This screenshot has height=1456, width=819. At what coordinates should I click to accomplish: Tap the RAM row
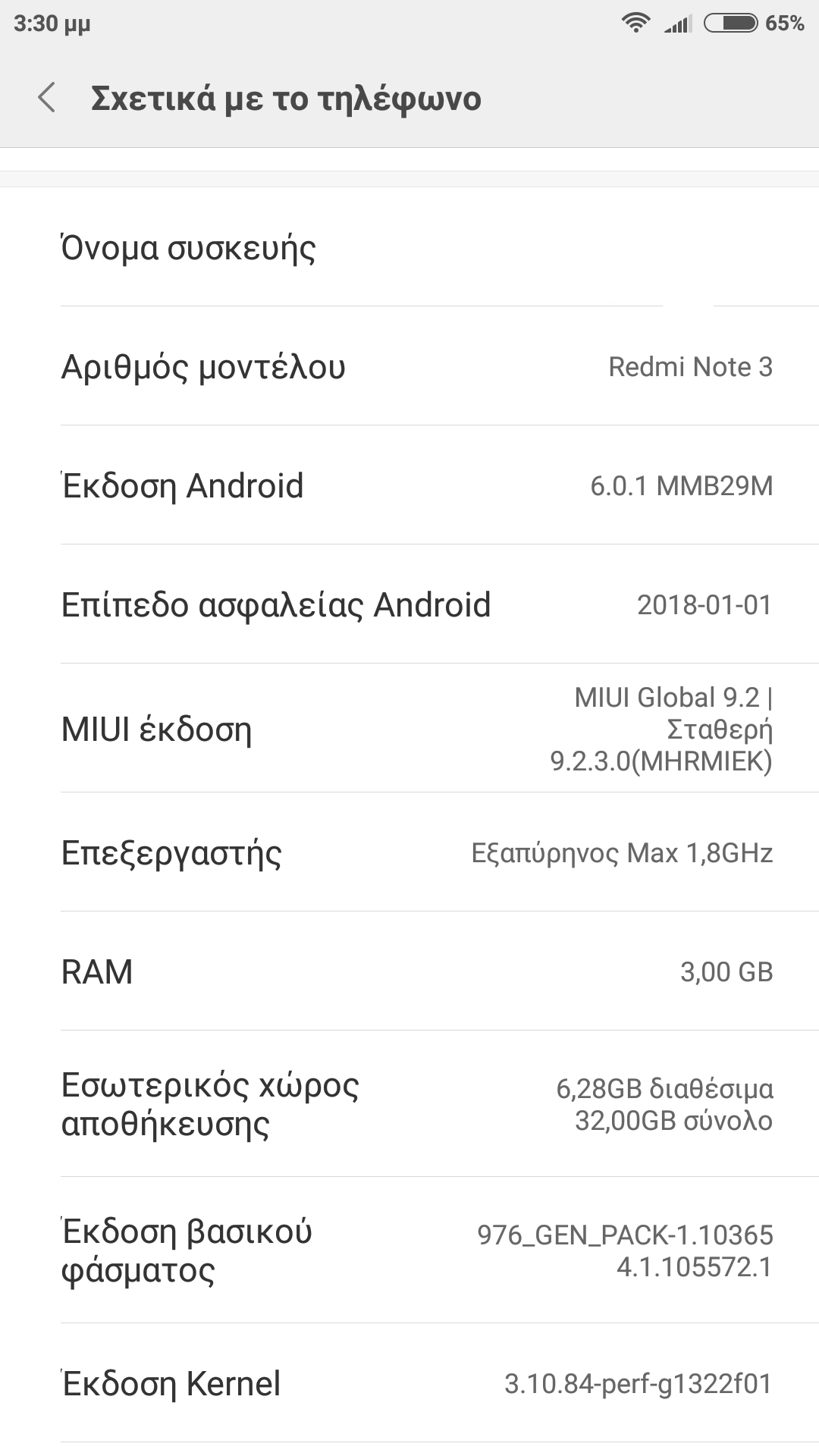409,971
